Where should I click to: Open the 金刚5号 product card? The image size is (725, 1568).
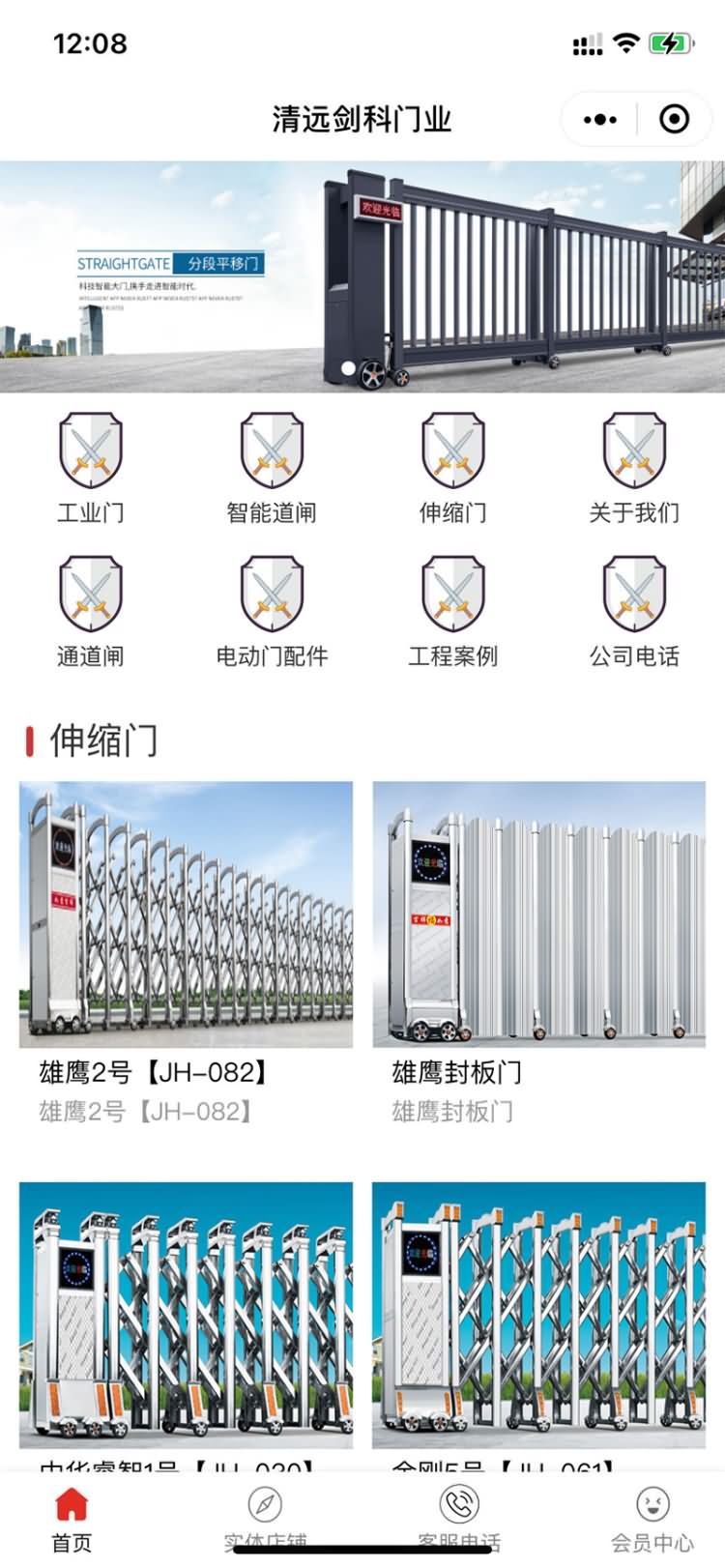point(539,1326)
